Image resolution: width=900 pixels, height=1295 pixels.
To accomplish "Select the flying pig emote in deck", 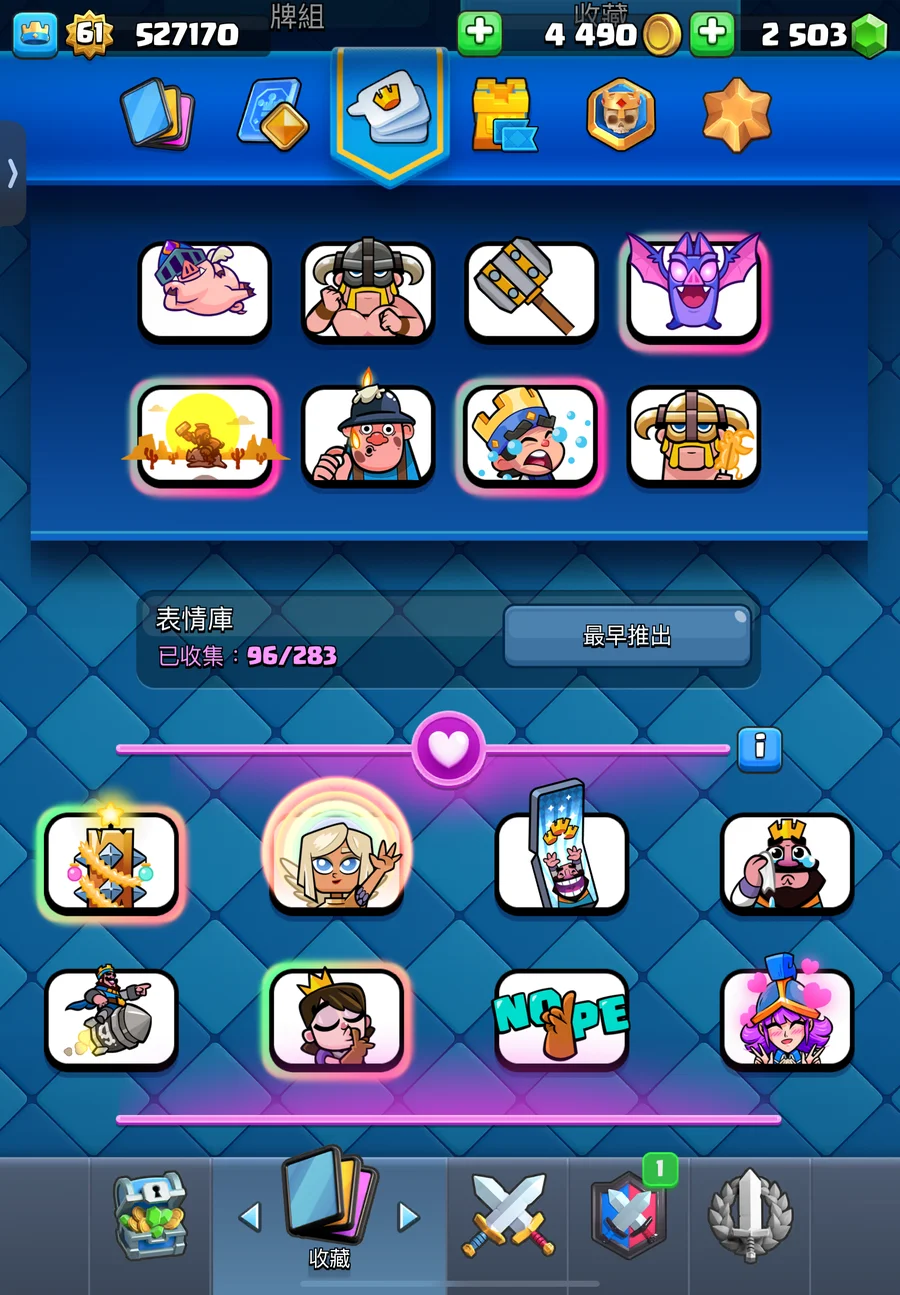I will pos(204,291).
